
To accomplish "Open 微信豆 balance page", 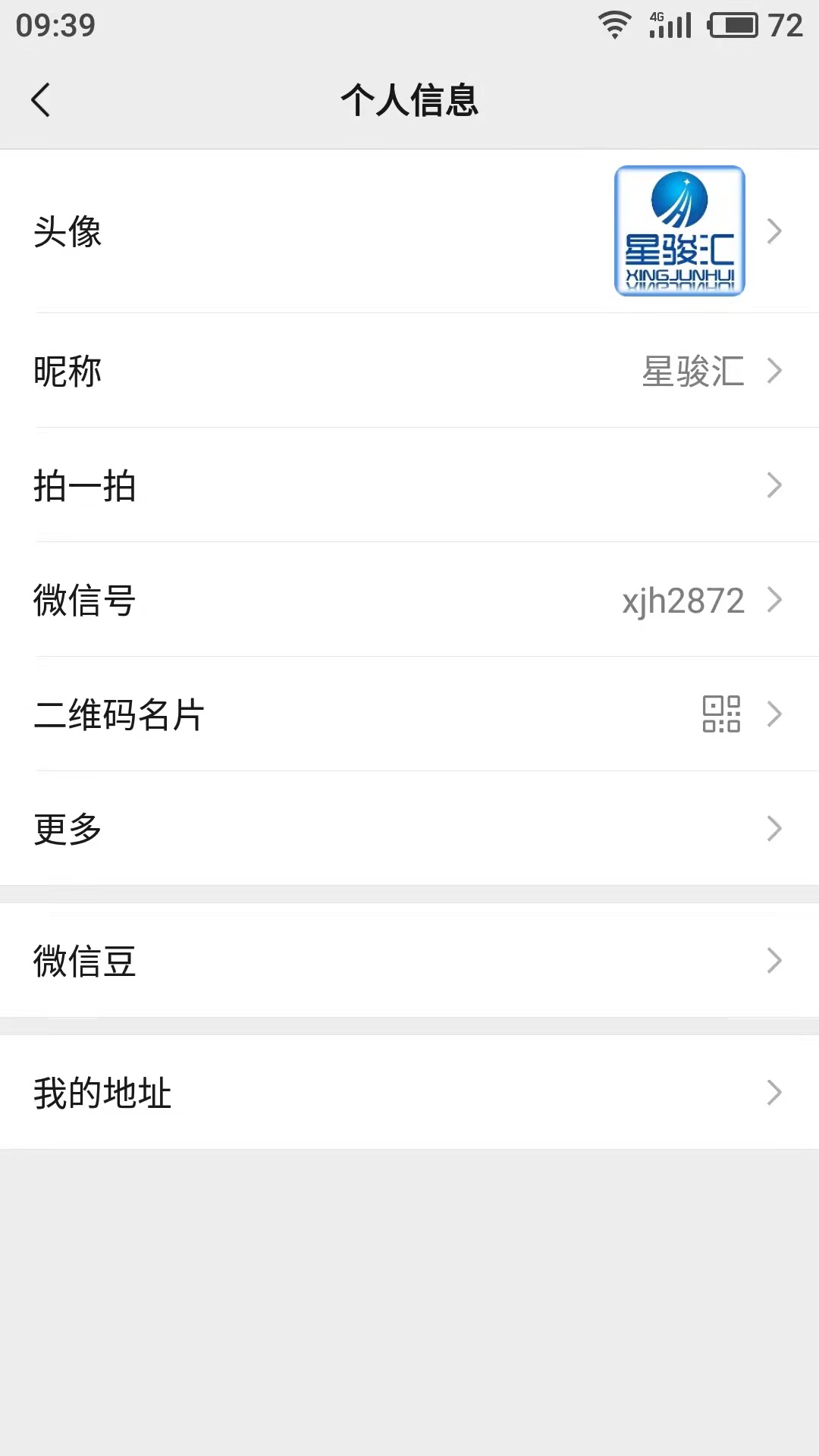I will click(x=409, y=961).
